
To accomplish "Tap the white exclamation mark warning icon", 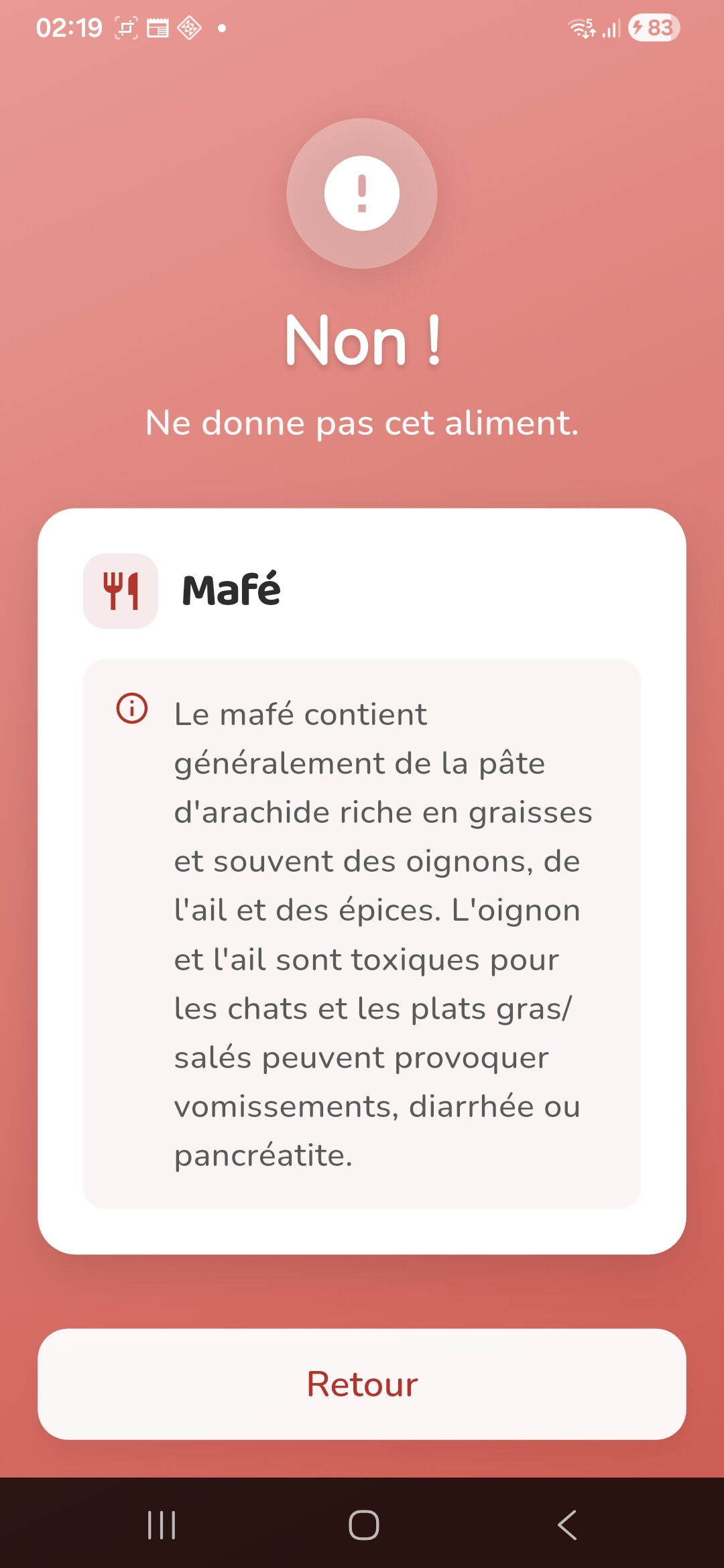I will 361,194.
